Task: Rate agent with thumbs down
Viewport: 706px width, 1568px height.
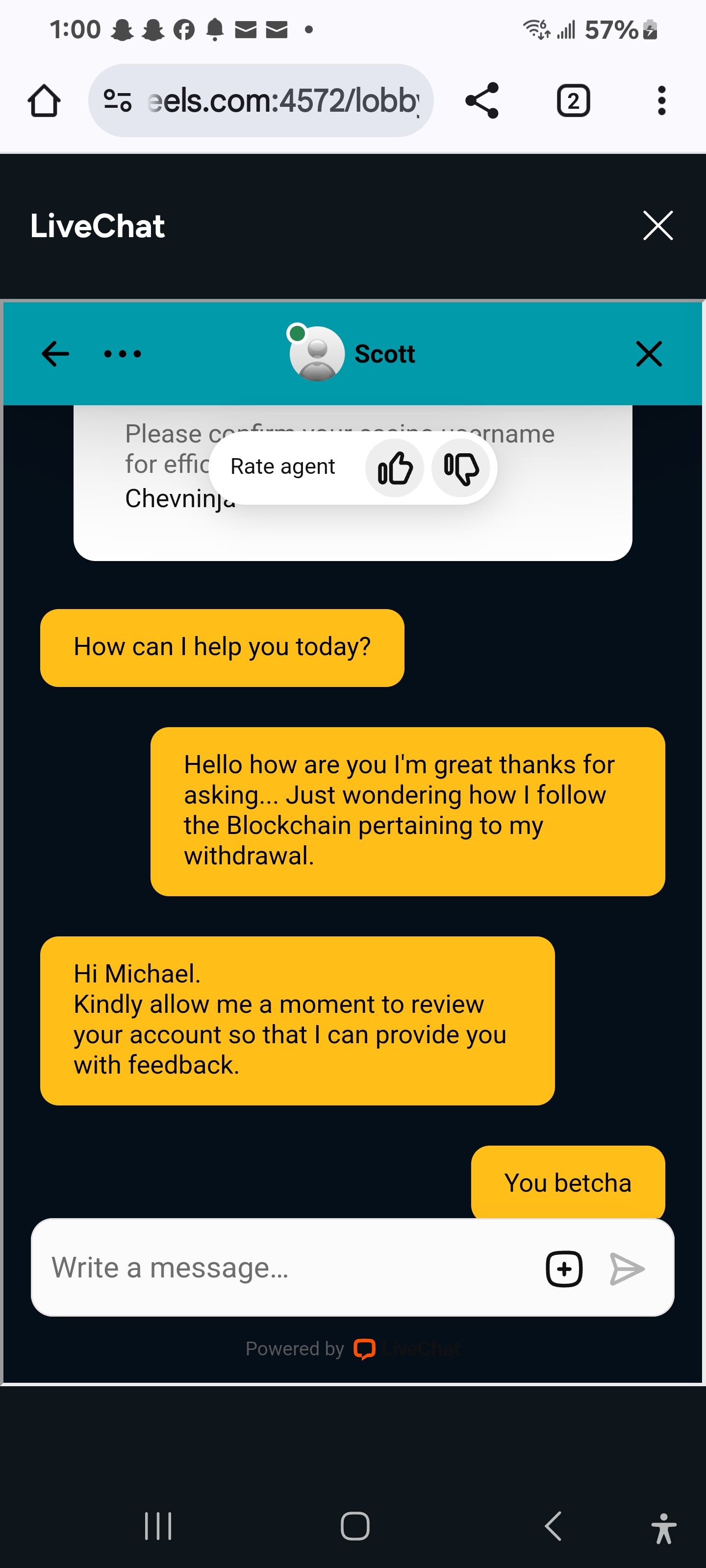Action: (461, 468)
